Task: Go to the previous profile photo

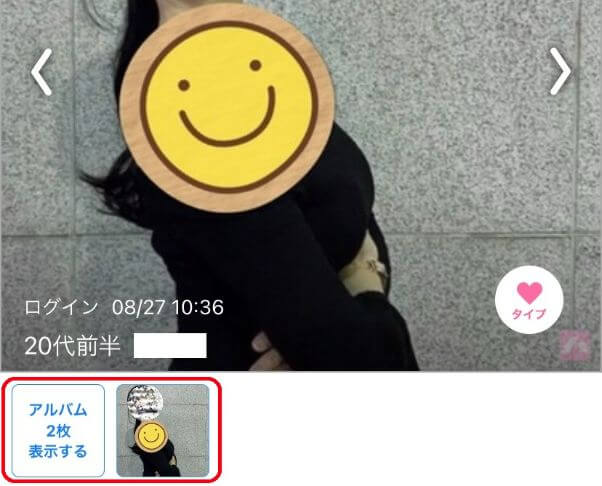Action: point(41,72)
